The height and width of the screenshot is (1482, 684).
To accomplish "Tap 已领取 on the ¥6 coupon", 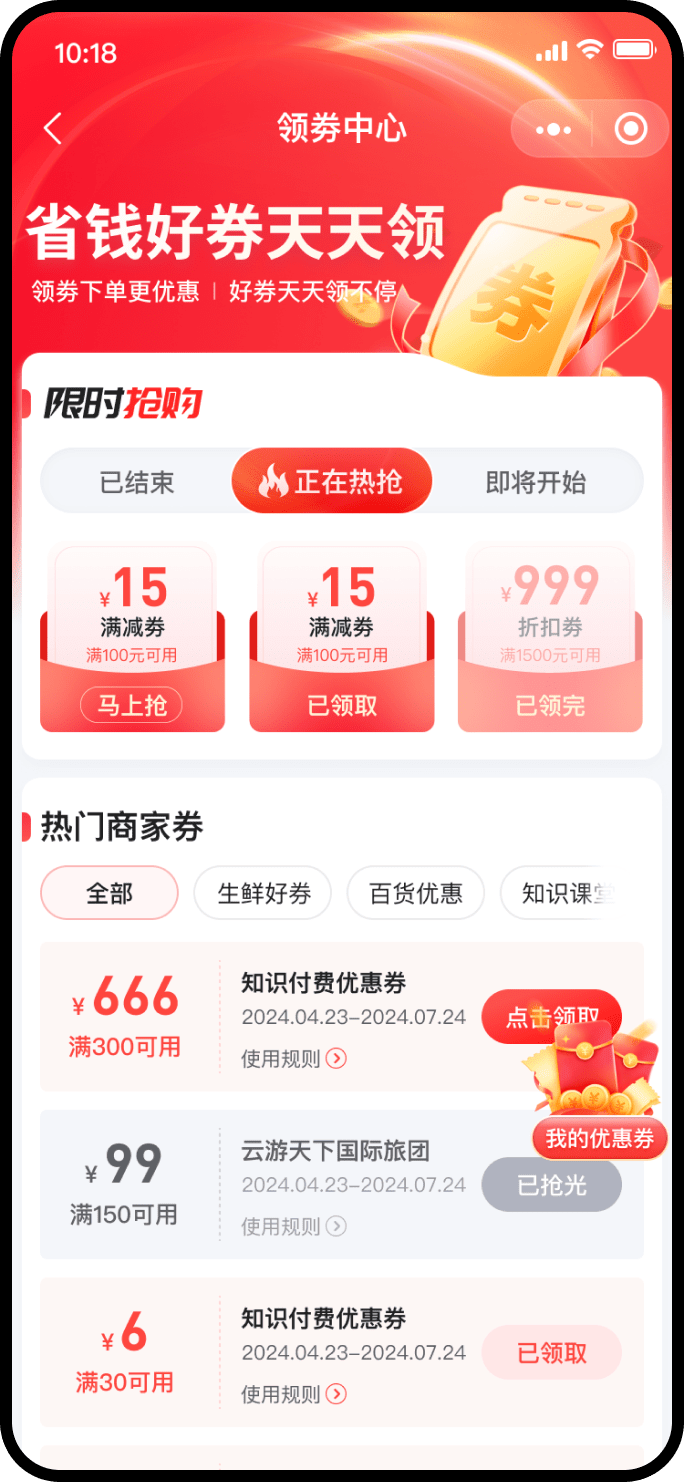I will click(552, 1353).
